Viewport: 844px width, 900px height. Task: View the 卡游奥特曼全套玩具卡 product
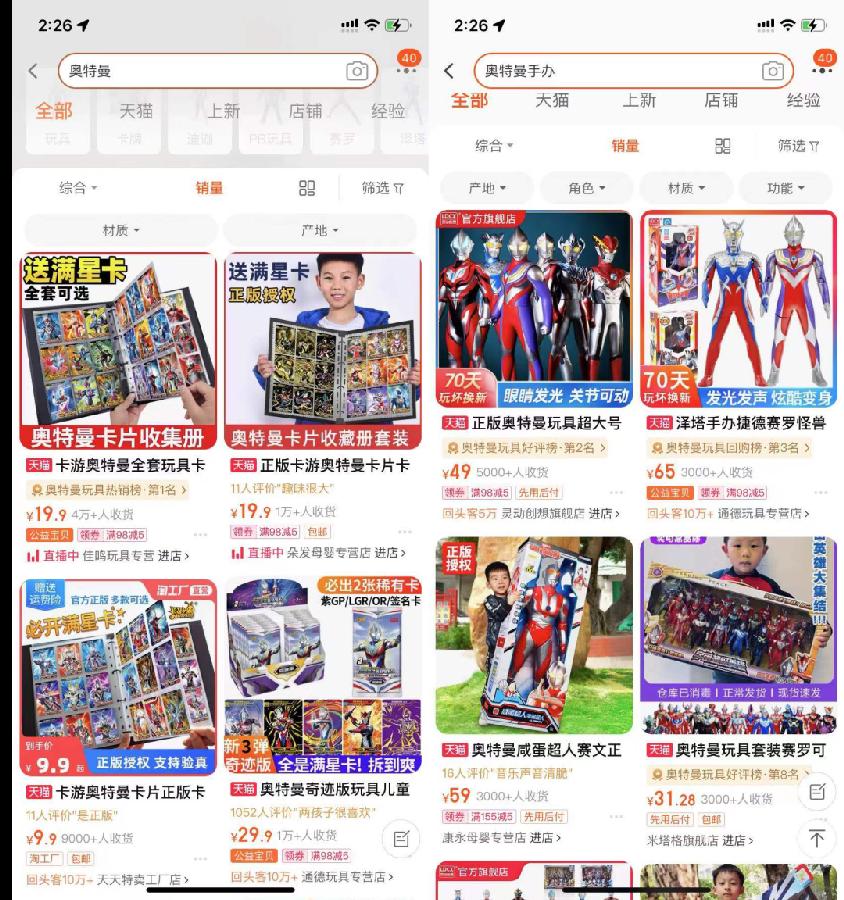coord(118,350)
